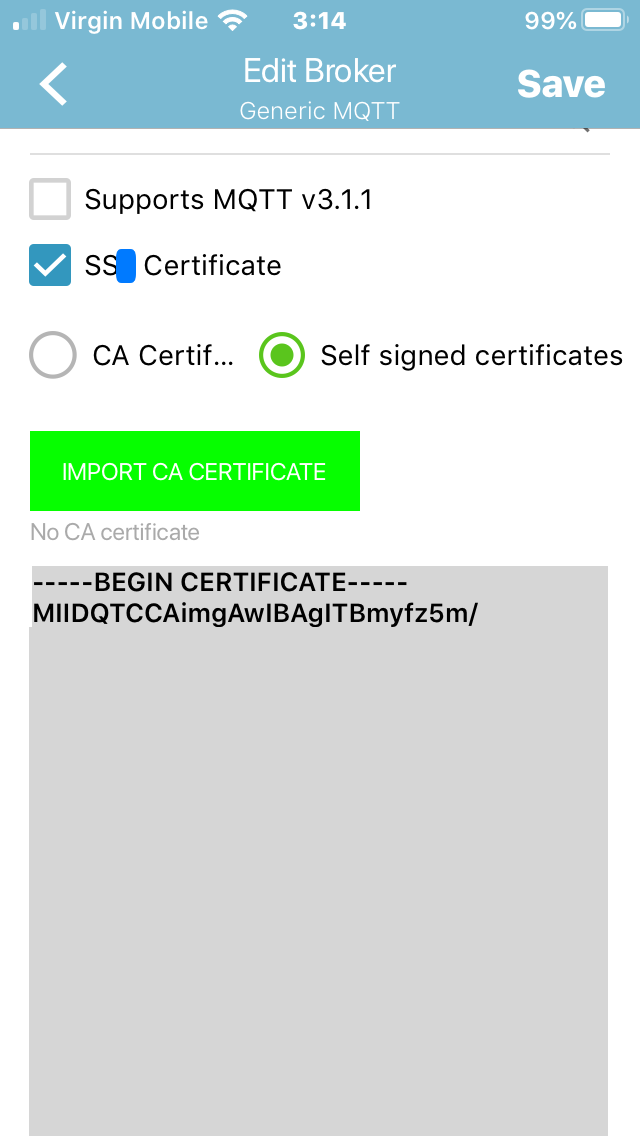Viewport: 640px width, 1136px height.
Task: Save the broker settings
Action: click(560, 85)
